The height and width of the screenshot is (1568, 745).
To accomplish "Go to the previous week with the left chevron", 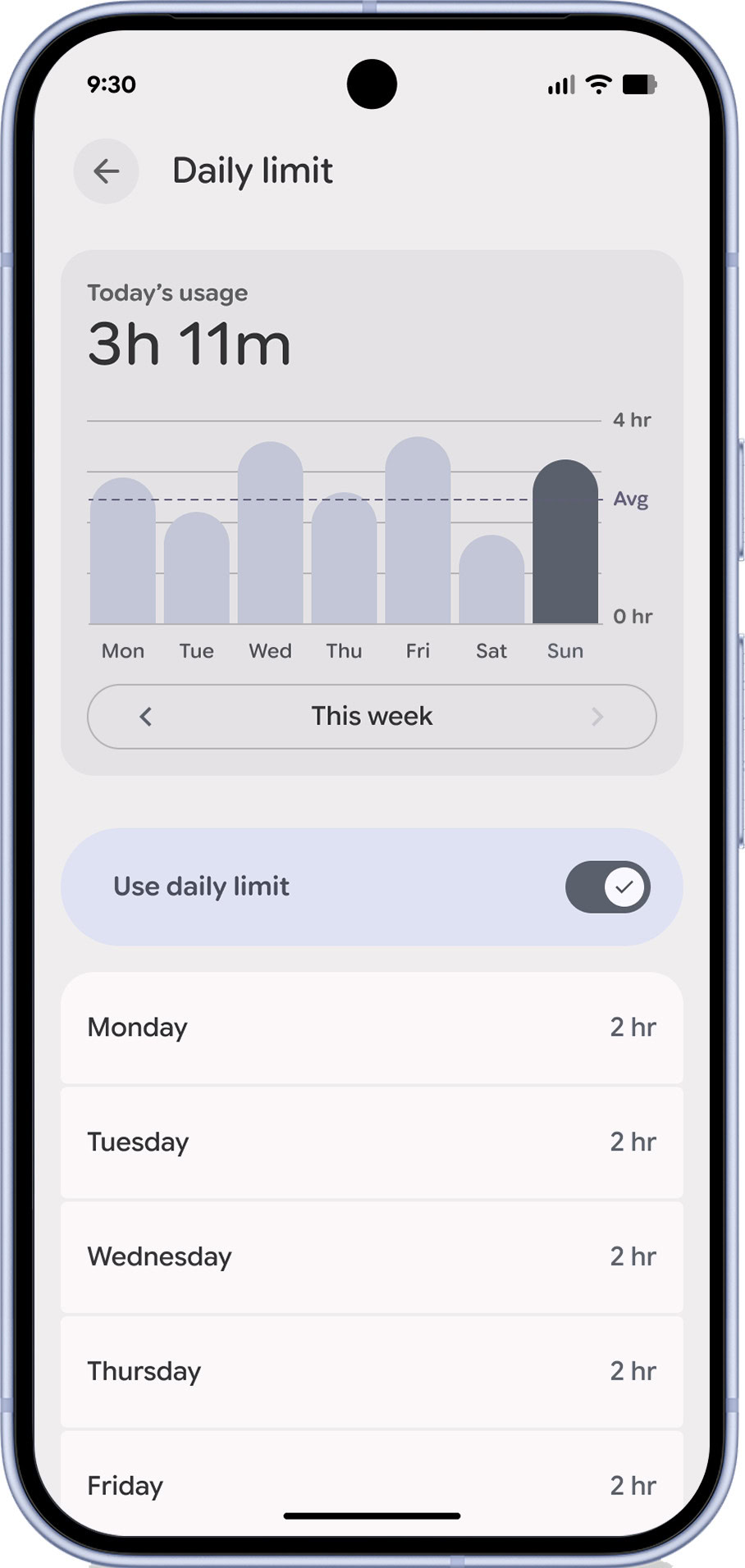I will click(145, 716).
